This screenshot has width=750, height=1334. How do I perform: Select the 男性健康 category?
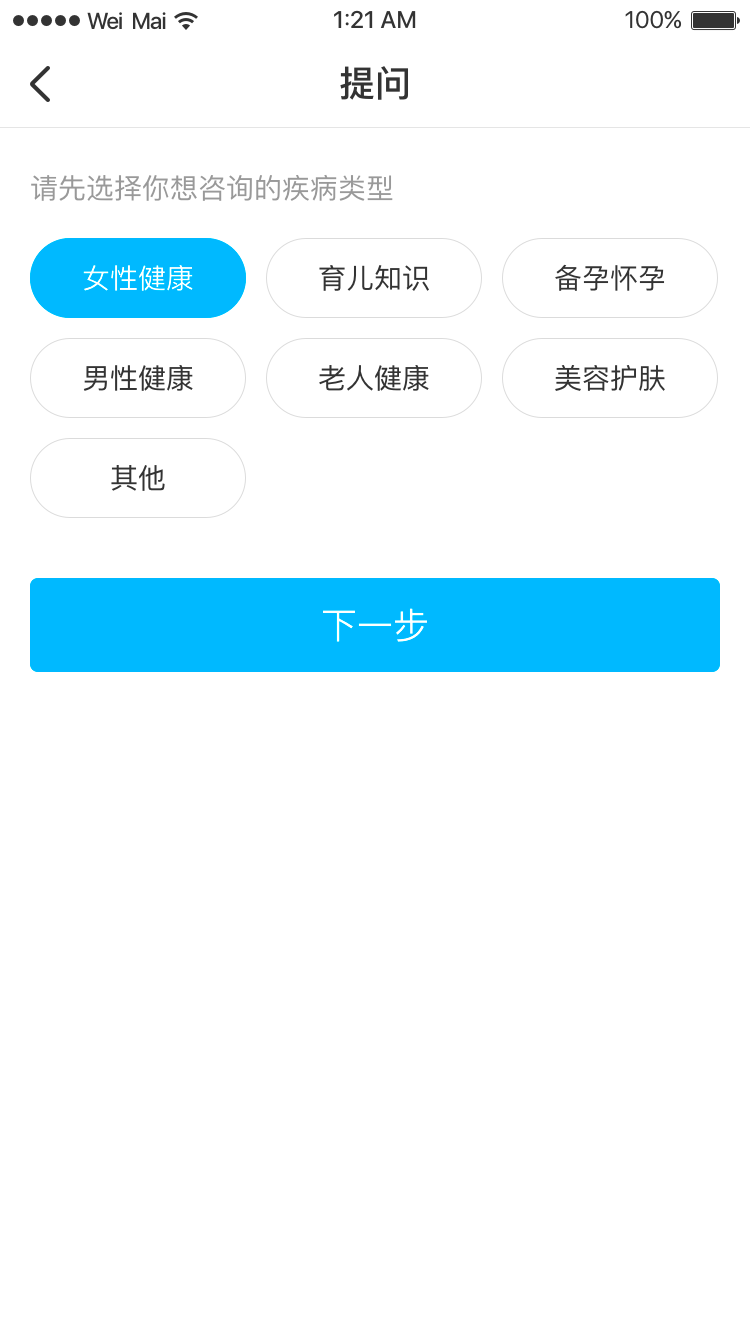pos(137,378)
